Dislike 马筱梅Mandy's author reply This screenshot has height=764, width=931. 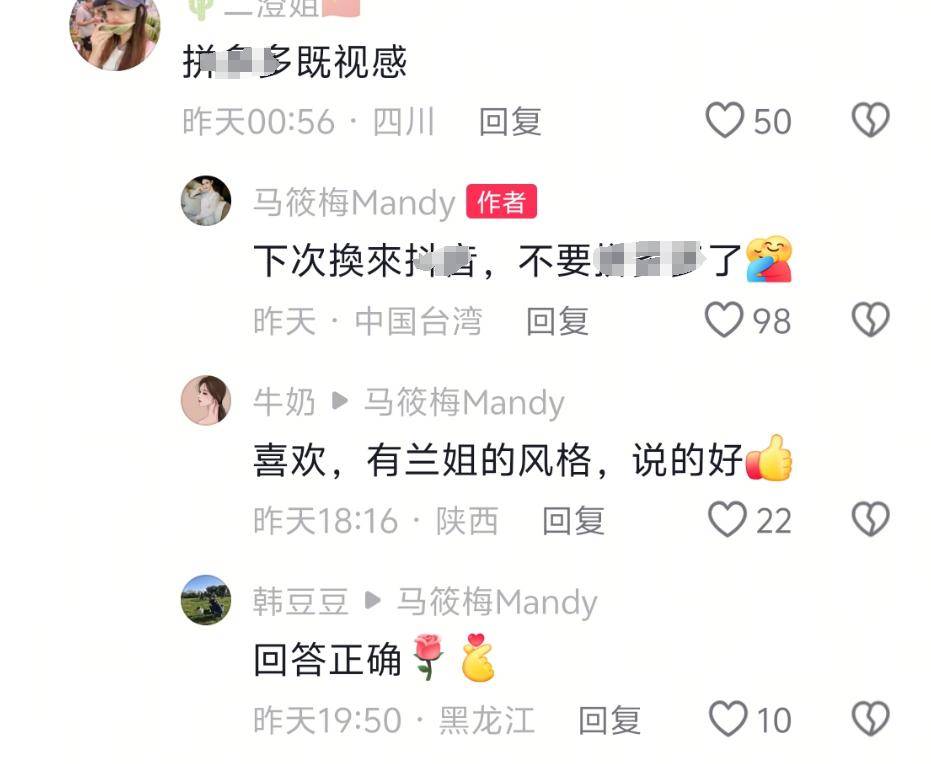pos(870,320)
